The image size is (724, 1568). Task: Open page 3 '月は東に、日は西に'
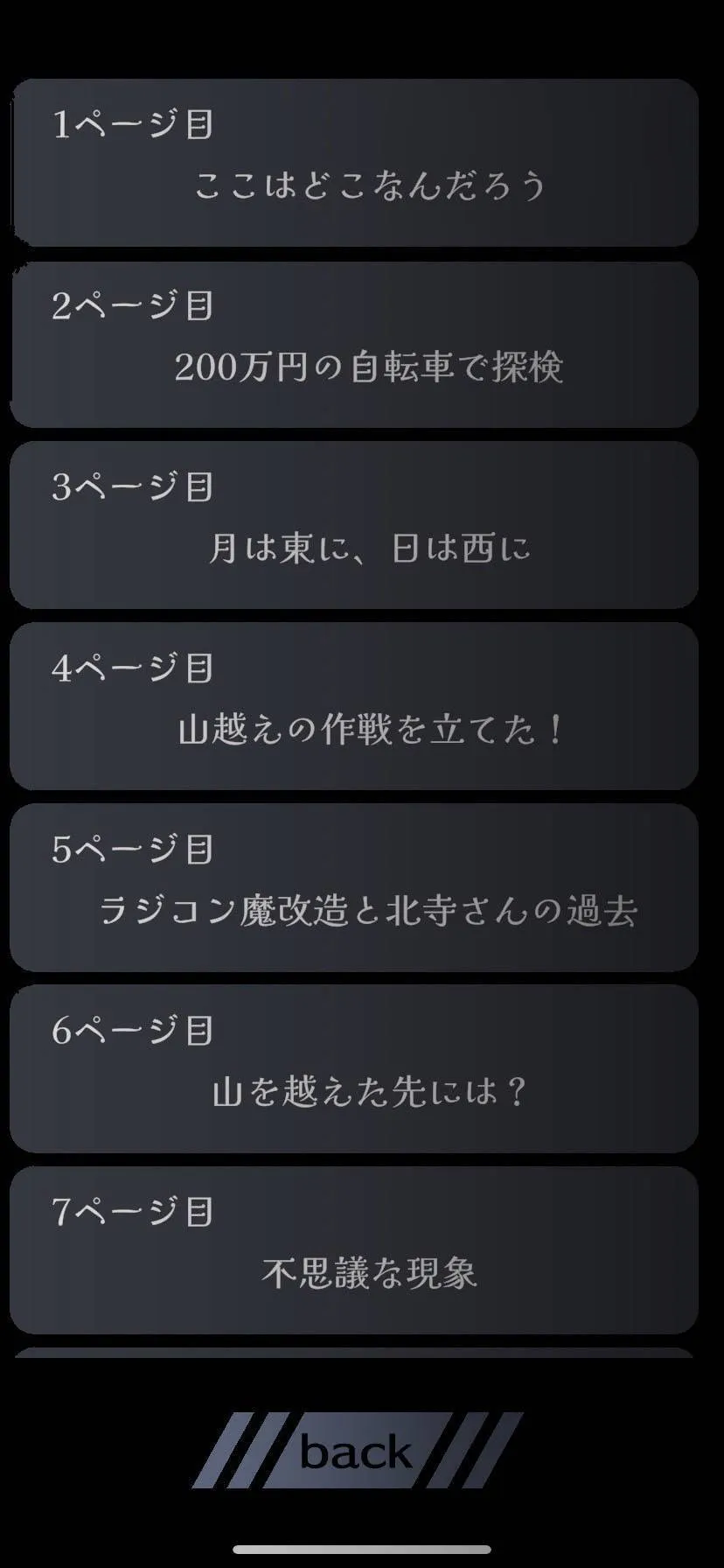pos(354,525)
